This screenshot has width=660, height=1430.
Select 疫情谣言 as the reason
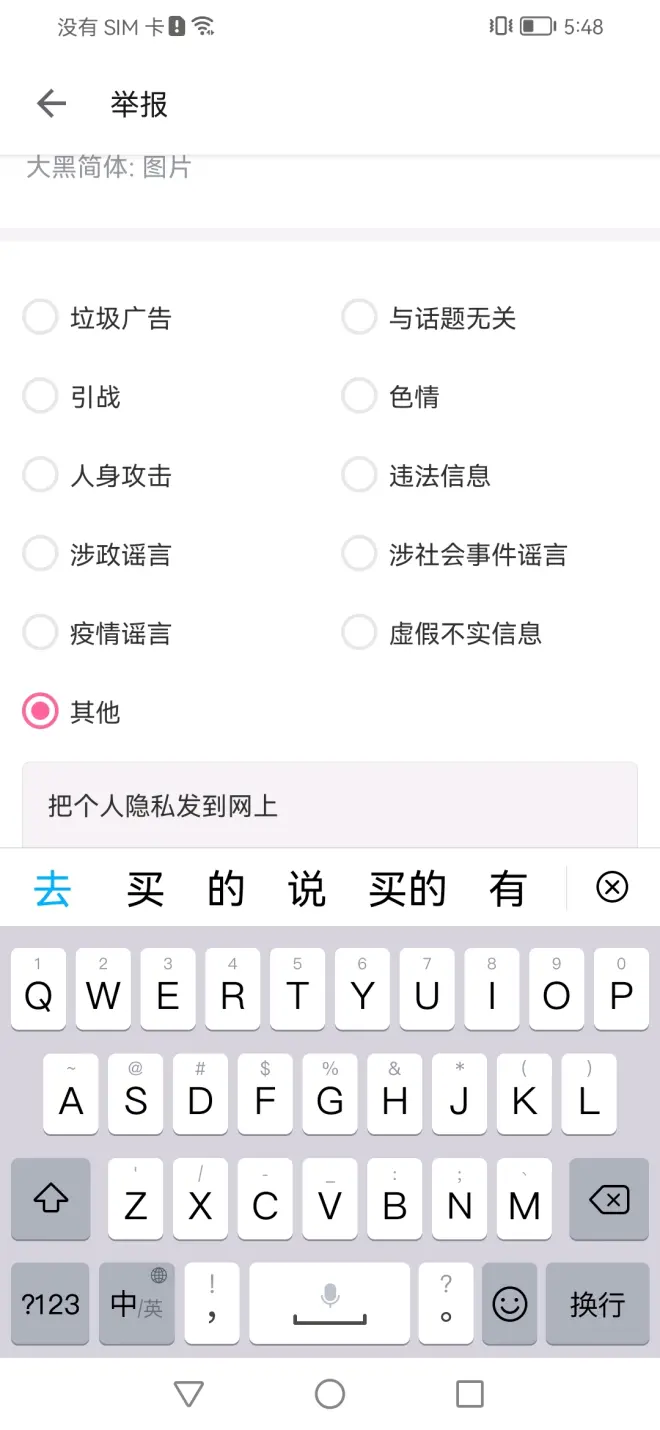pyautogui.click(x=40, y=633)
